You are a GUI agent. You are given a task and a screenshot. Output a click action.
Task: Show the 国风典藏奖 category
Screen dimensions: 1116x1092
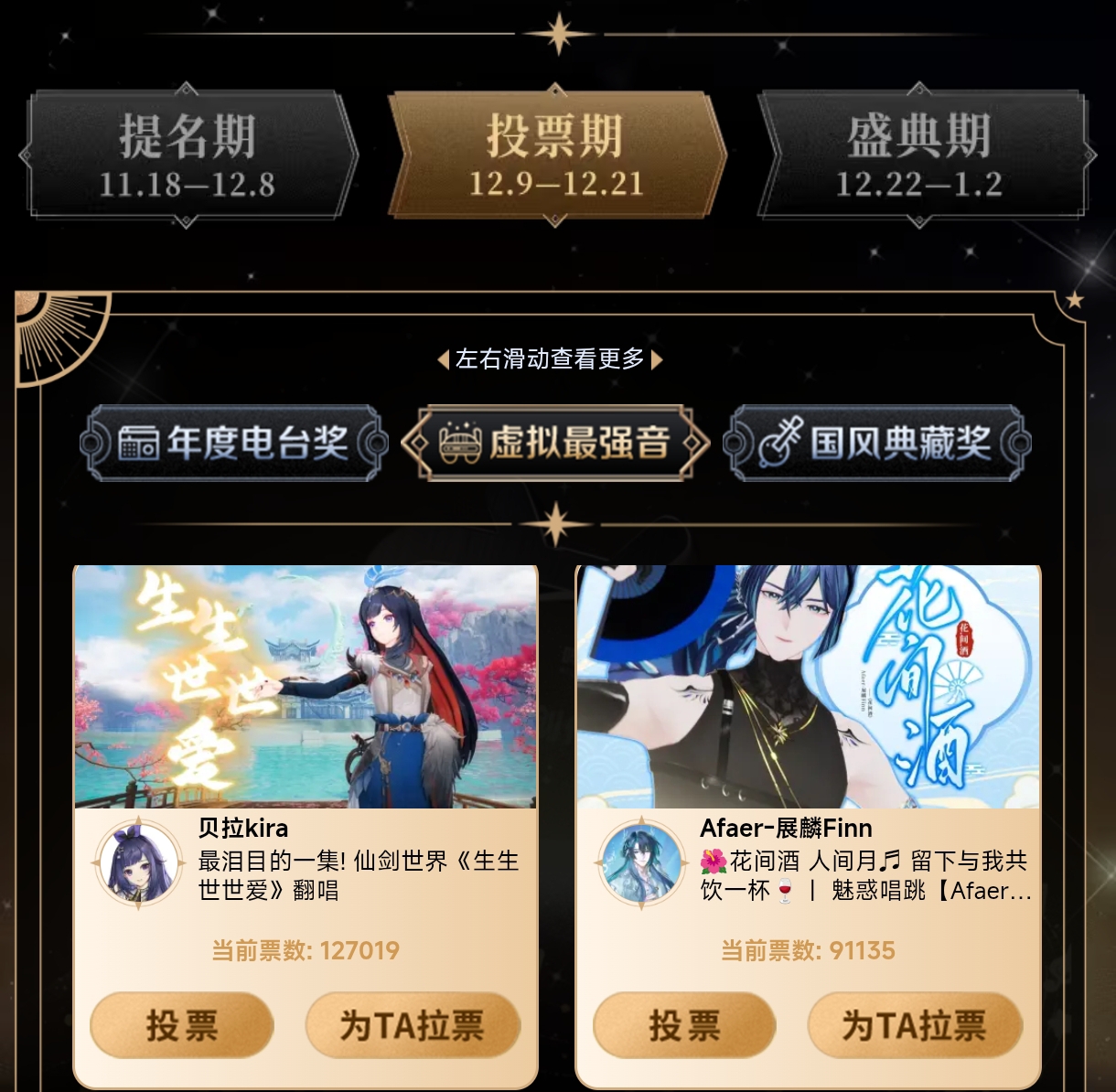[876, 444]
